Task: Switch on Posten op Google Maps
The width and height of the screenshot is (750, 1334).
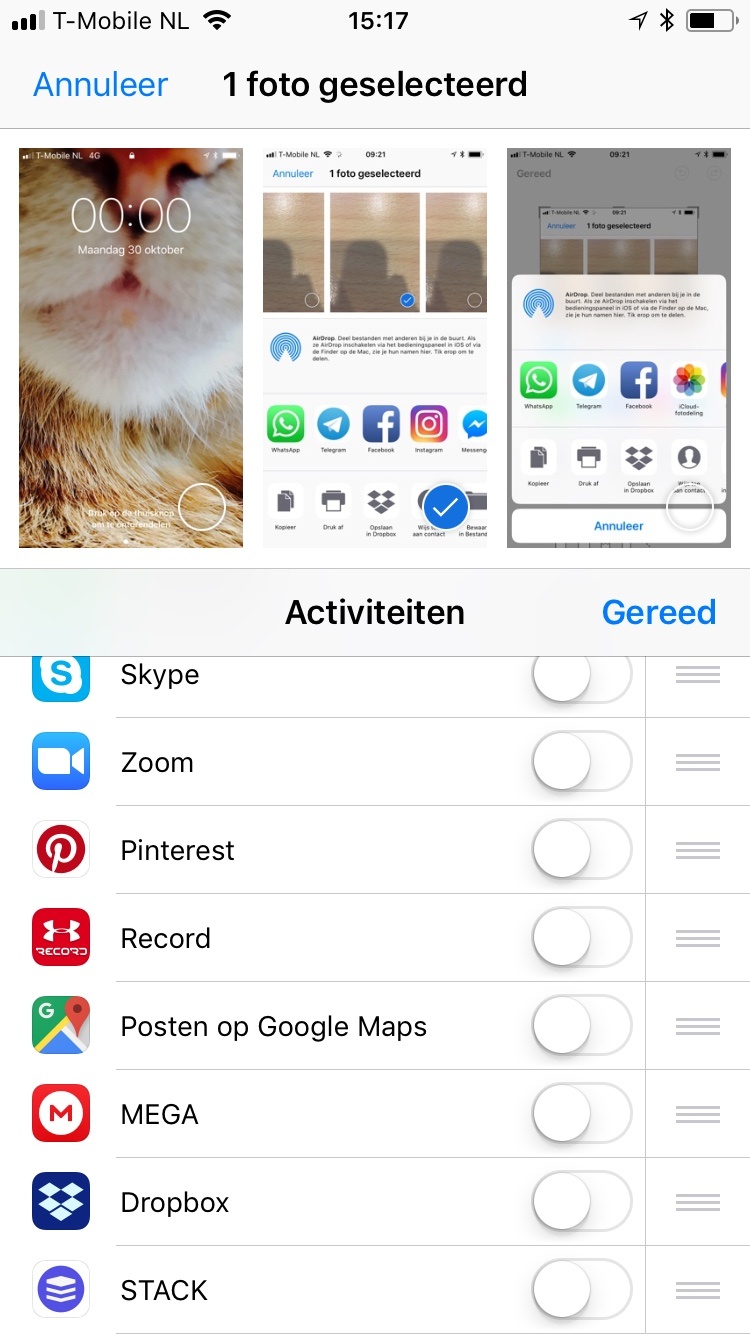Action: pos(582,1026)
